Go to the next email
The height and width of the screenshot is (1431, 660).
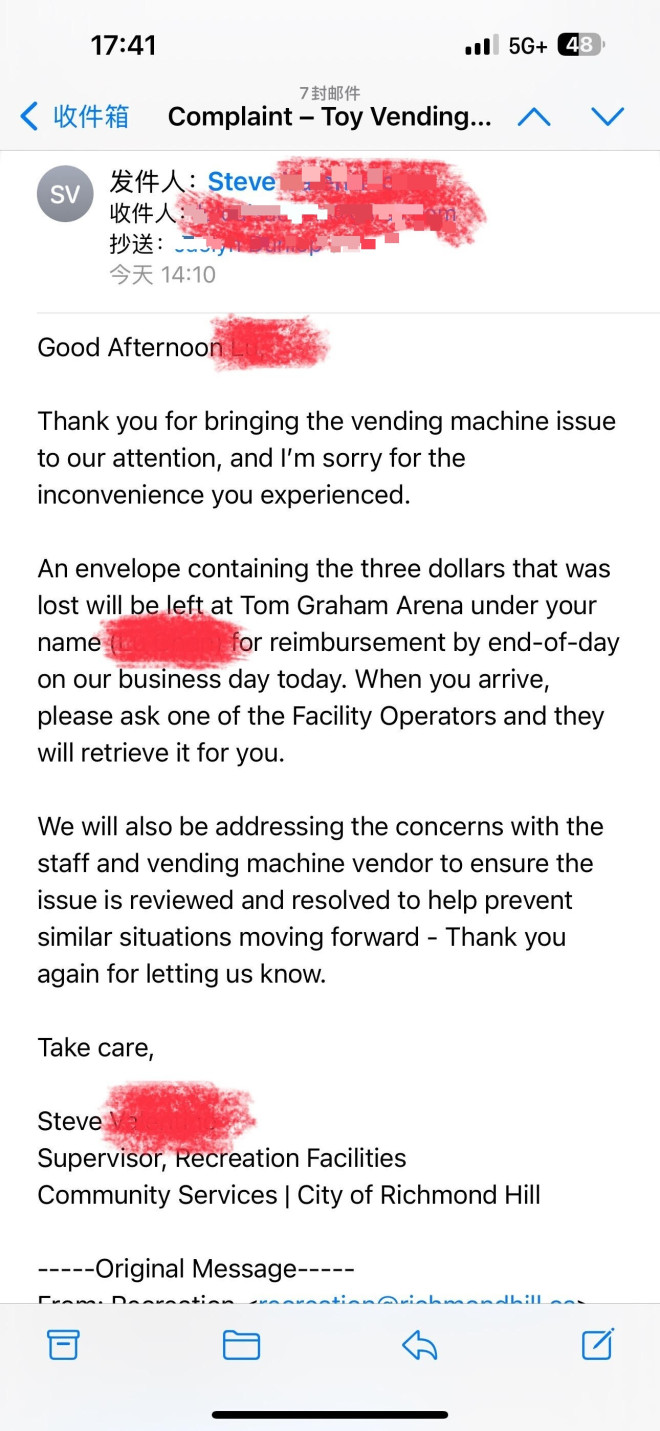point(607,117)
